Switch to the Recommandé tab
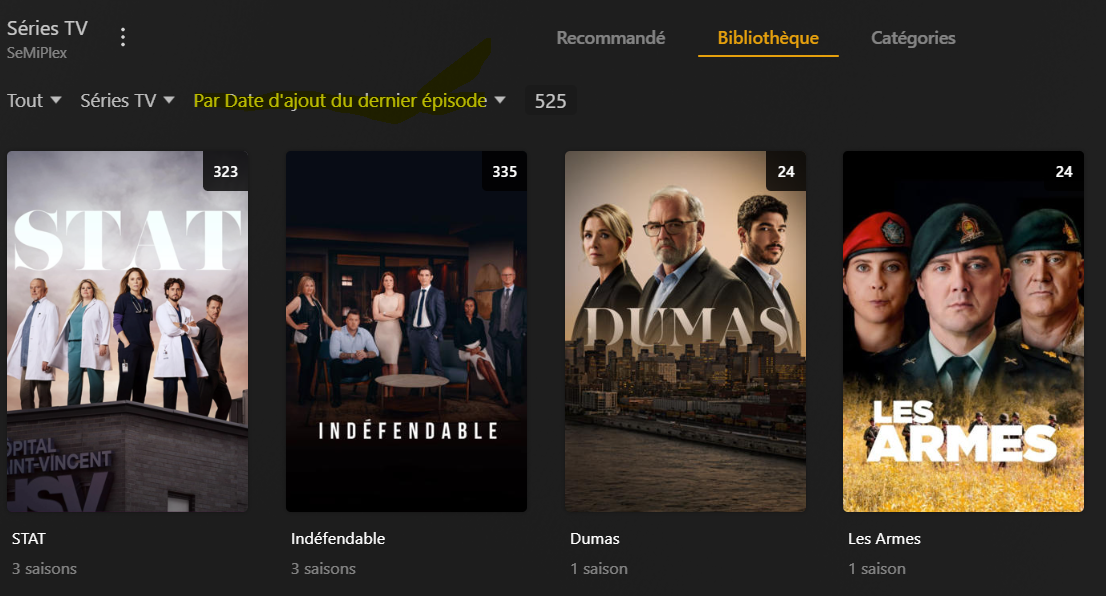 point(610,38)
